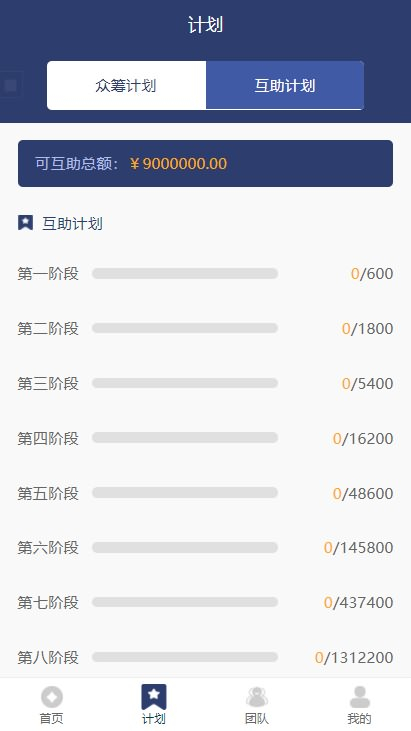
Task: Switch to the 众筹计划 tab
Action: pos(126,86)
